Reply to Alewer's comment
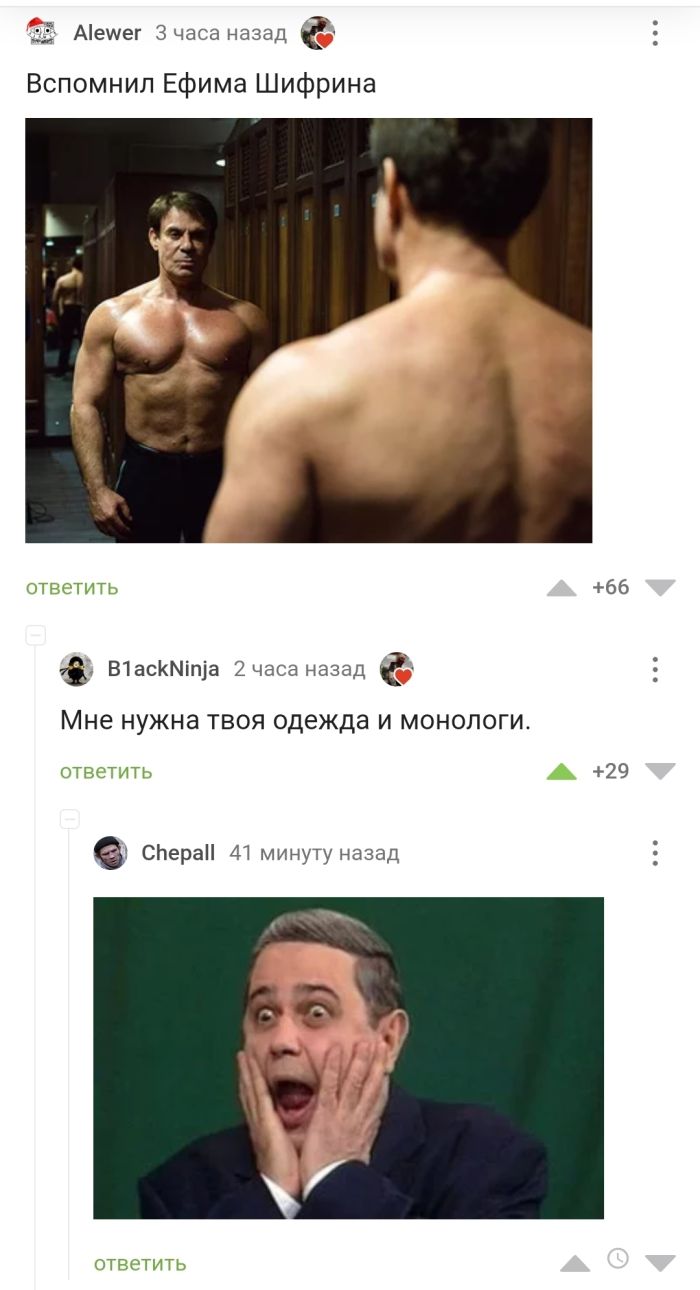 pos(72,587)
